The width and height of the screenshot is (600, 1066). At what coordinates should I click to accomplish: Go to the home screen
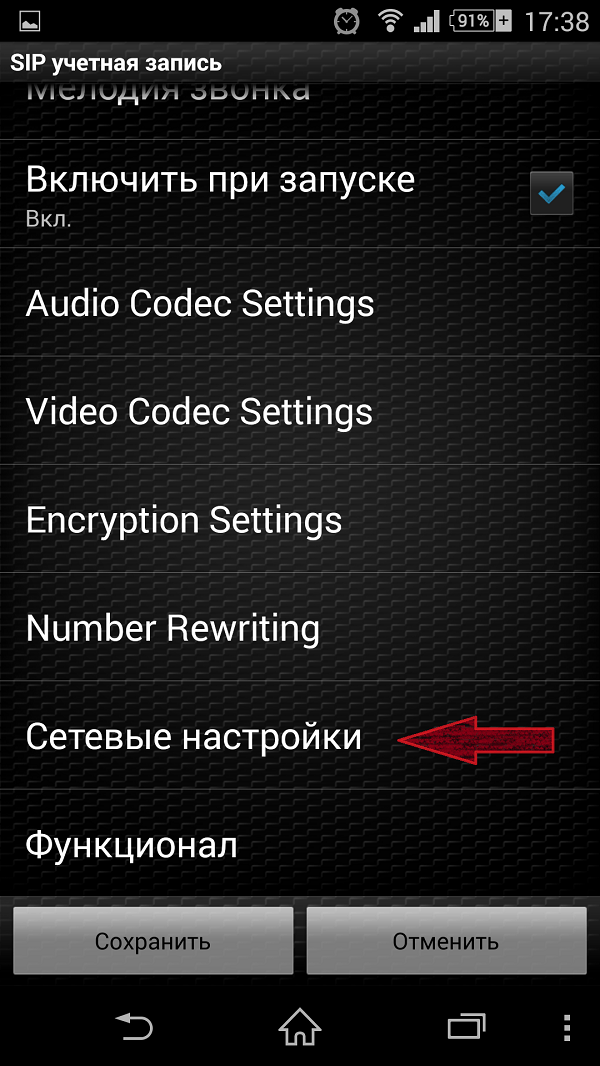click(300, 1026)
